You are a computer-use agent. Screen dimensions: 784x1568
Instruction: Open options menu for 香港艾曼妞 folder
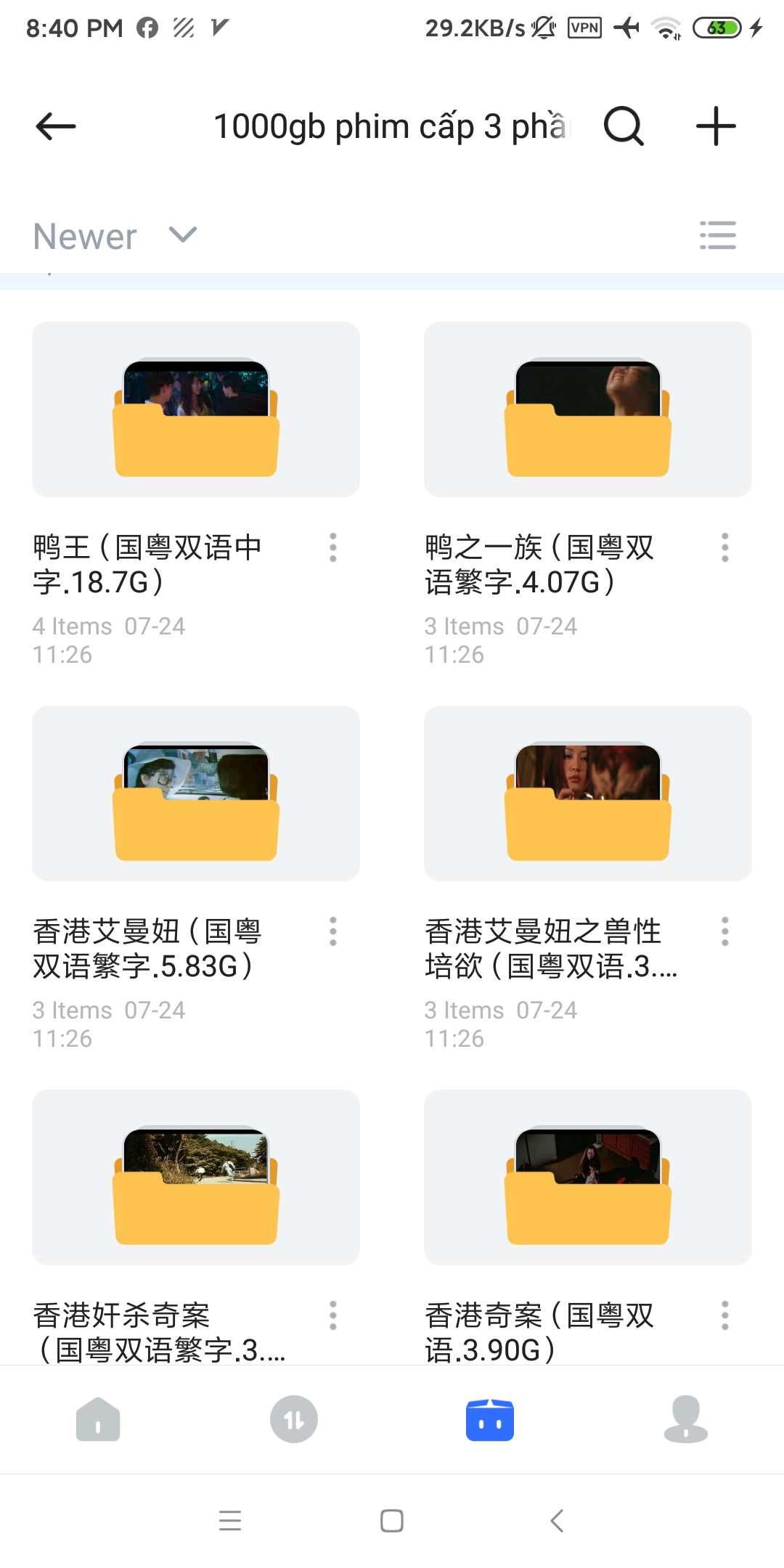coord(333,931)
